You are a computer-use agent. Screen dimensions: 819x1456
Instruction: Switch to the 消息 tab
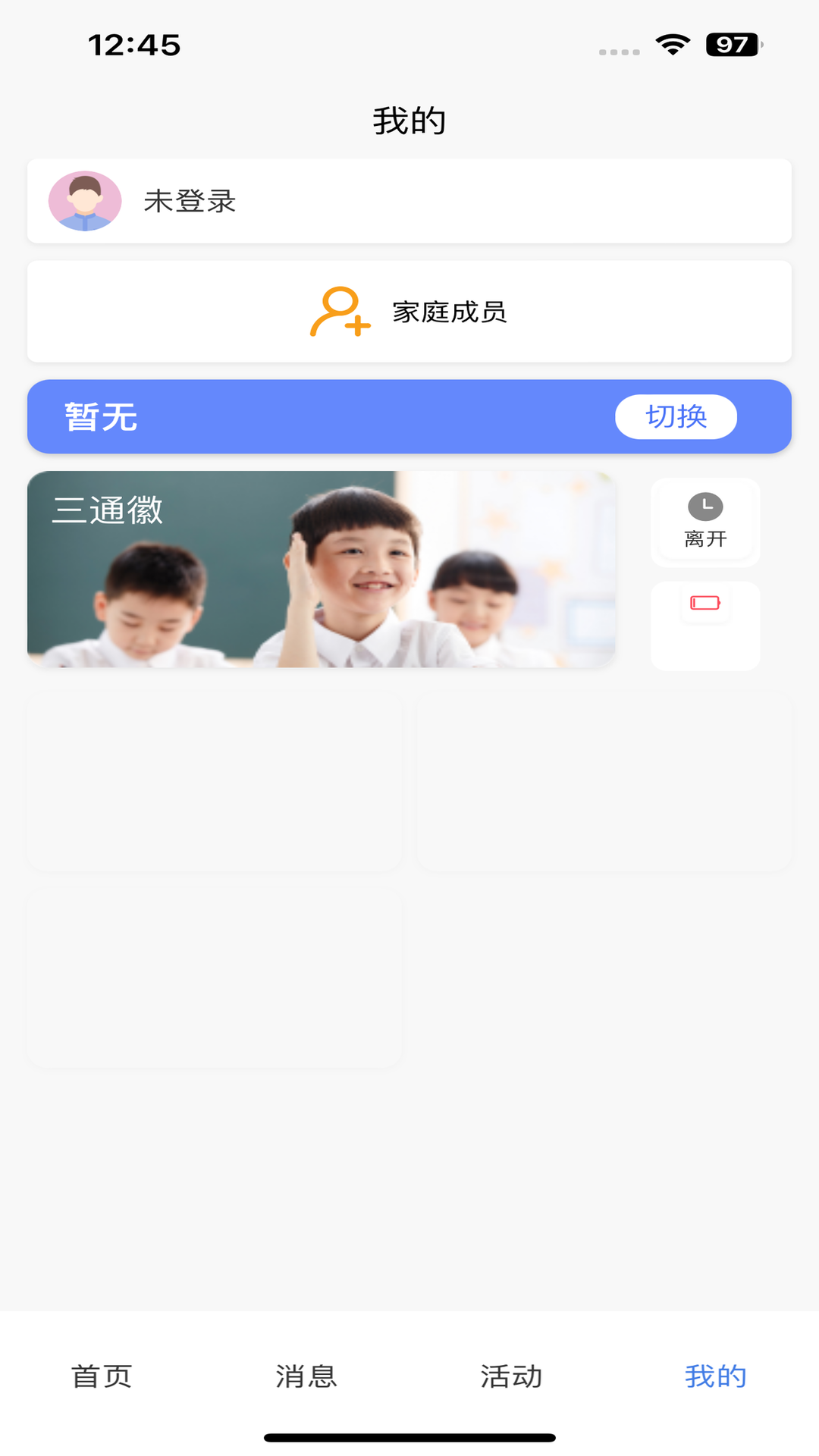coord(306,1376)
